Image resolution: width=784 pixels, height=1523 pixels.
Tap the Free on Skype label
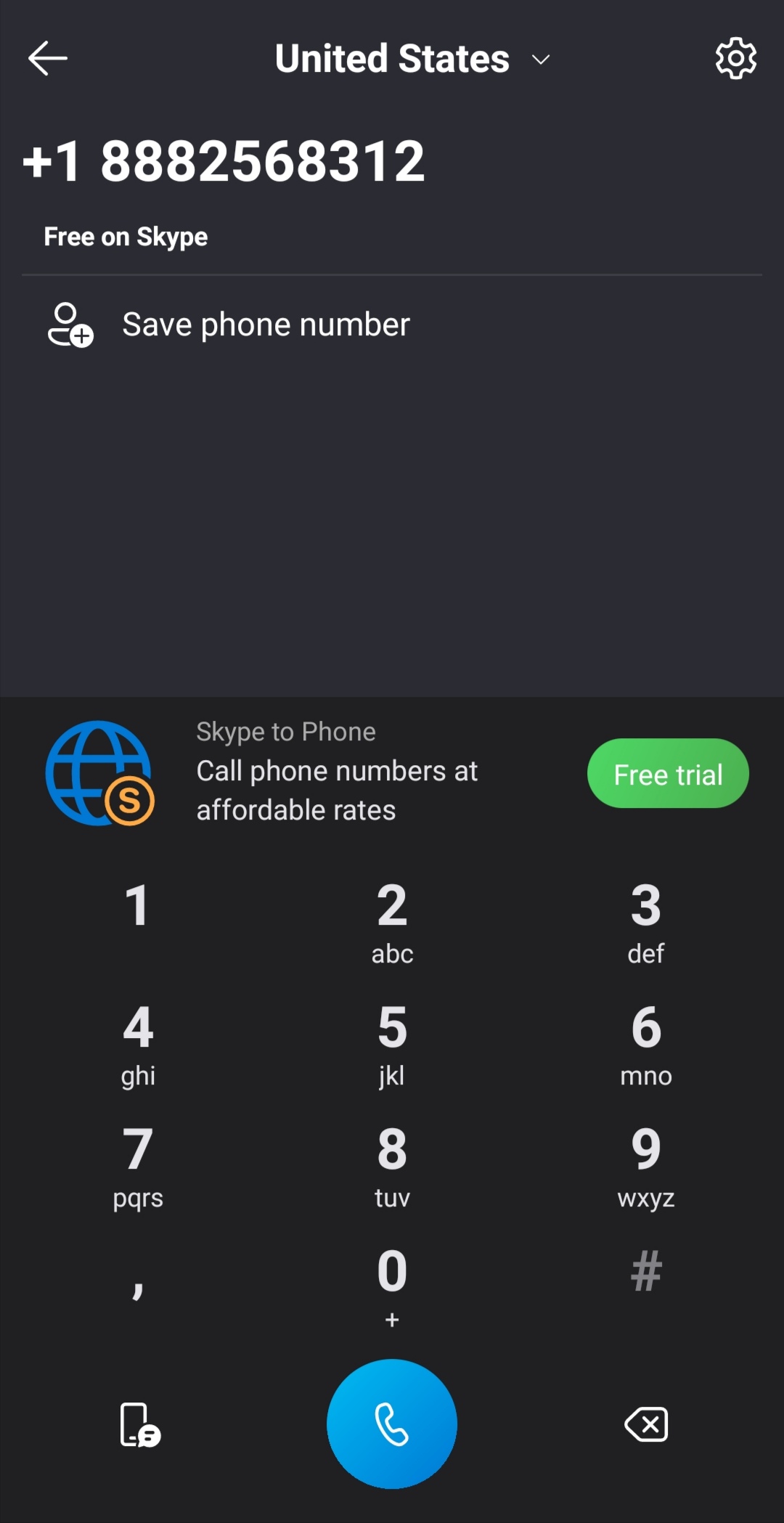click(126, 235)
